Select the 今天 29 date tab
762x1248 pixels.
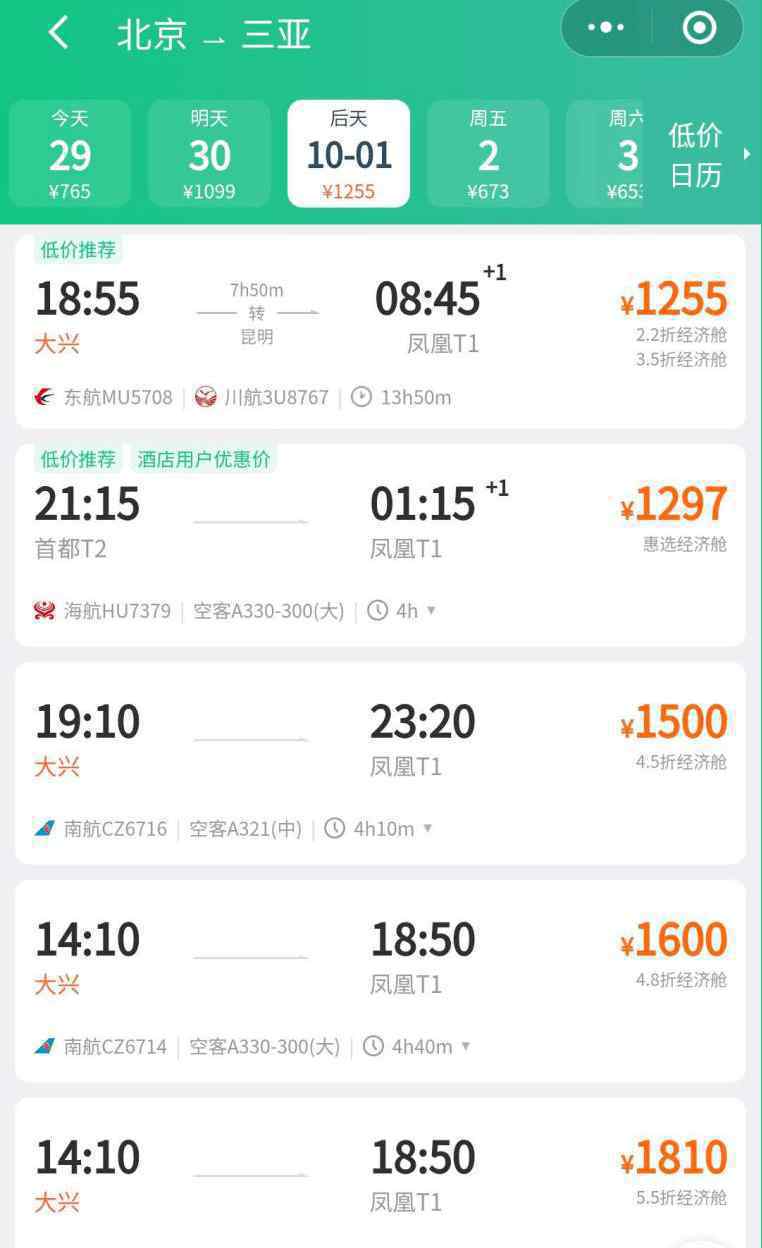(70, 153)
